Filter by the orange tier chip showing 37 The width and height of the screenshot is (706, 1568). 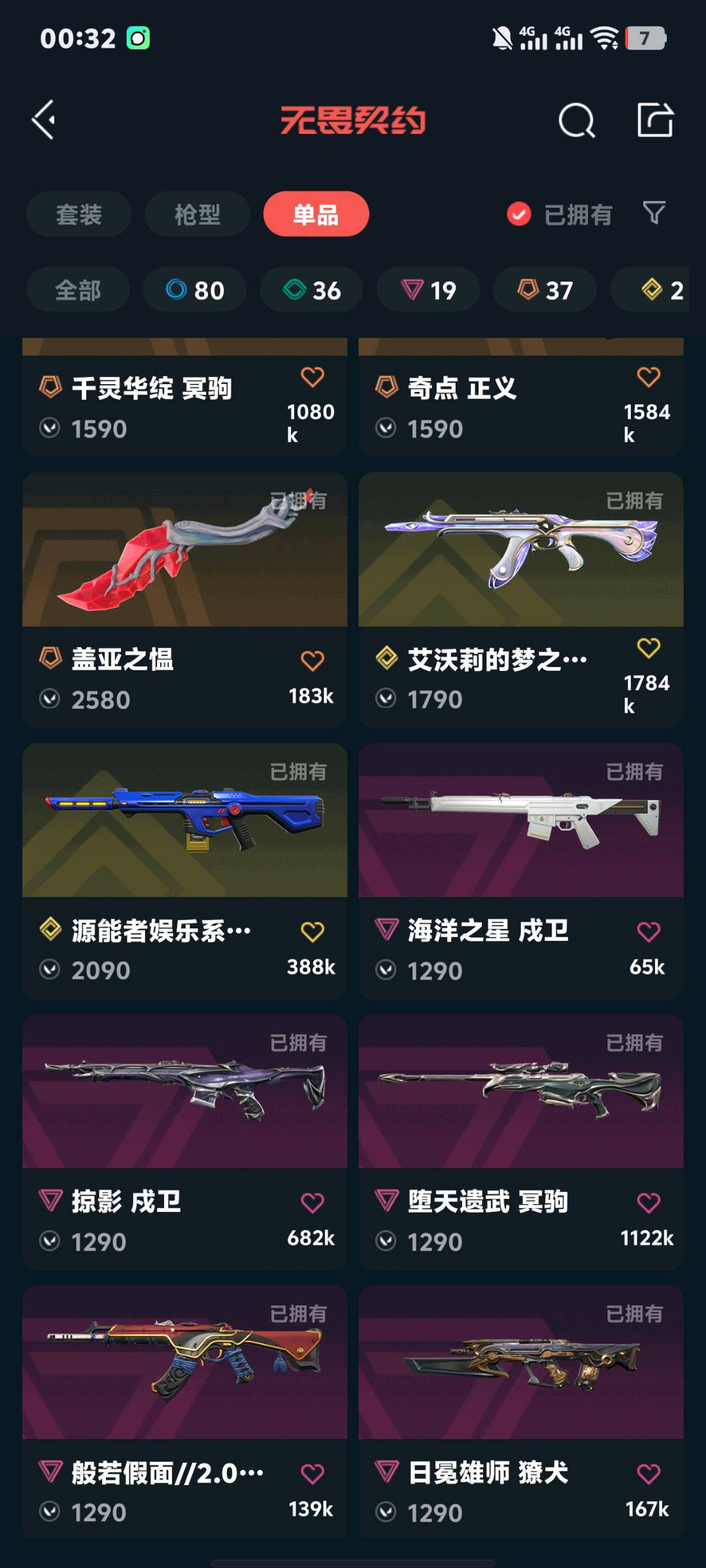click(x=545, y=289)
